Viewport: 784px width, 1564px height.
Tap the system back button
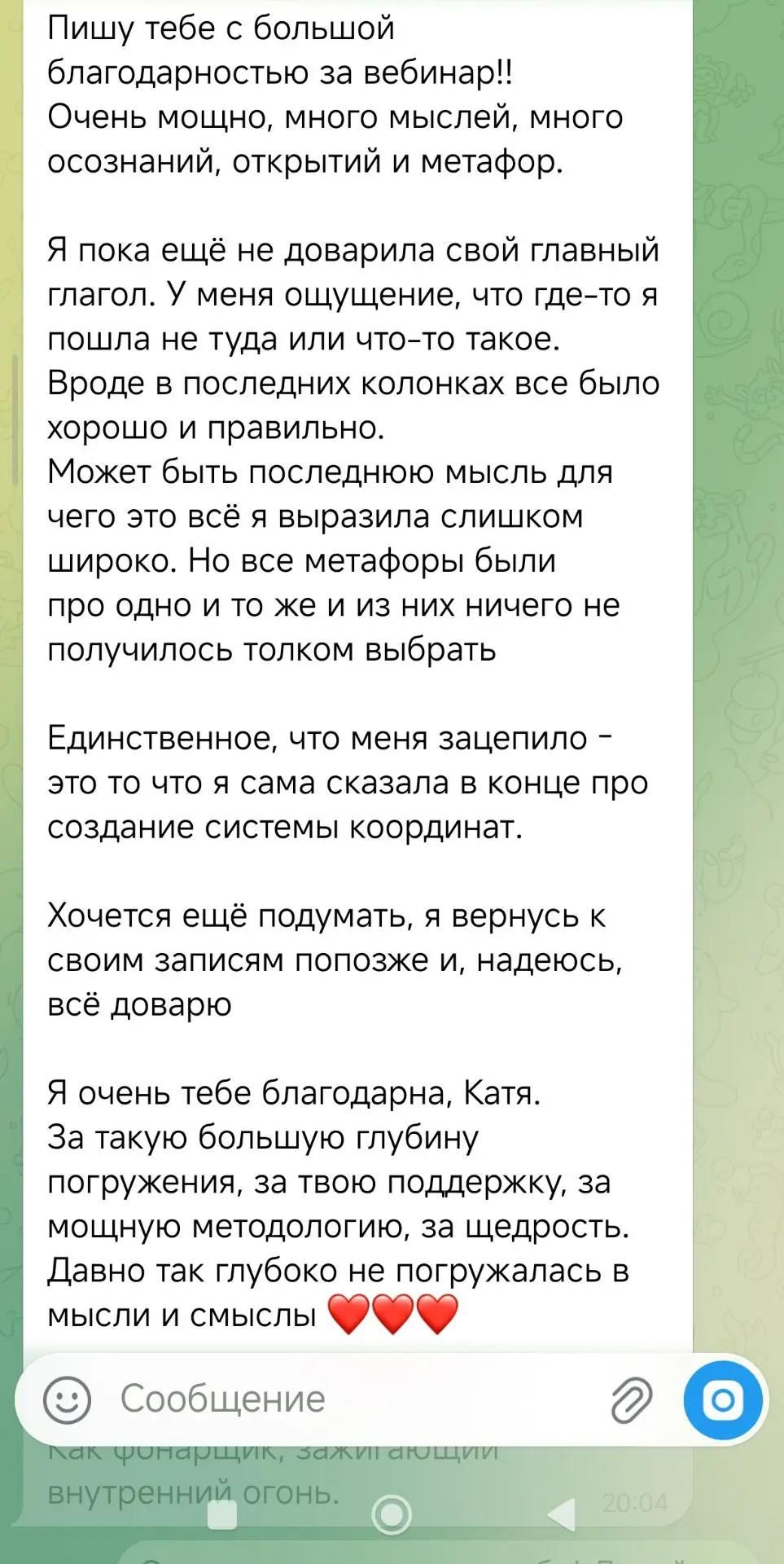point(561,1515)
